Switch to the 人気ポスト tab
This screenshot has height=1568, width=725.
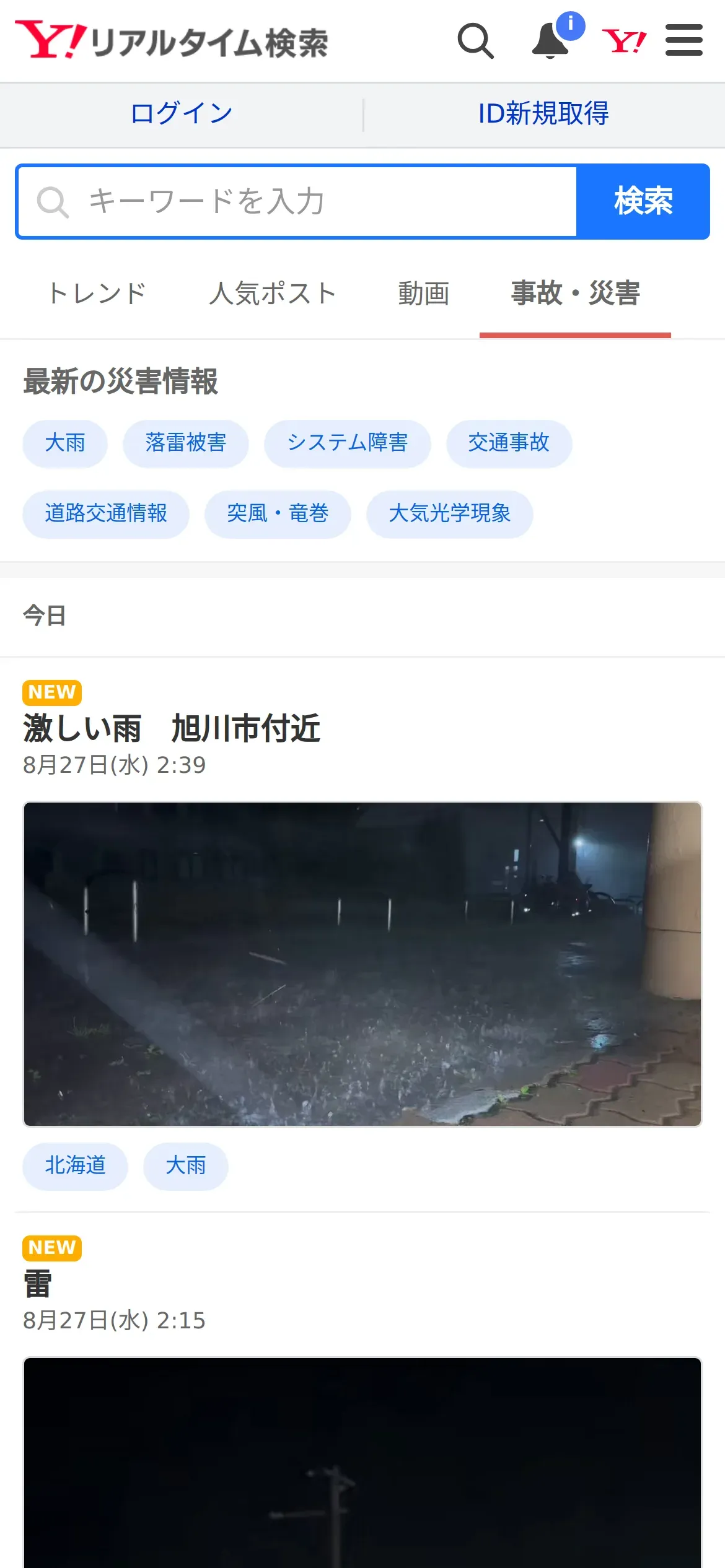(x=273, y=294)
